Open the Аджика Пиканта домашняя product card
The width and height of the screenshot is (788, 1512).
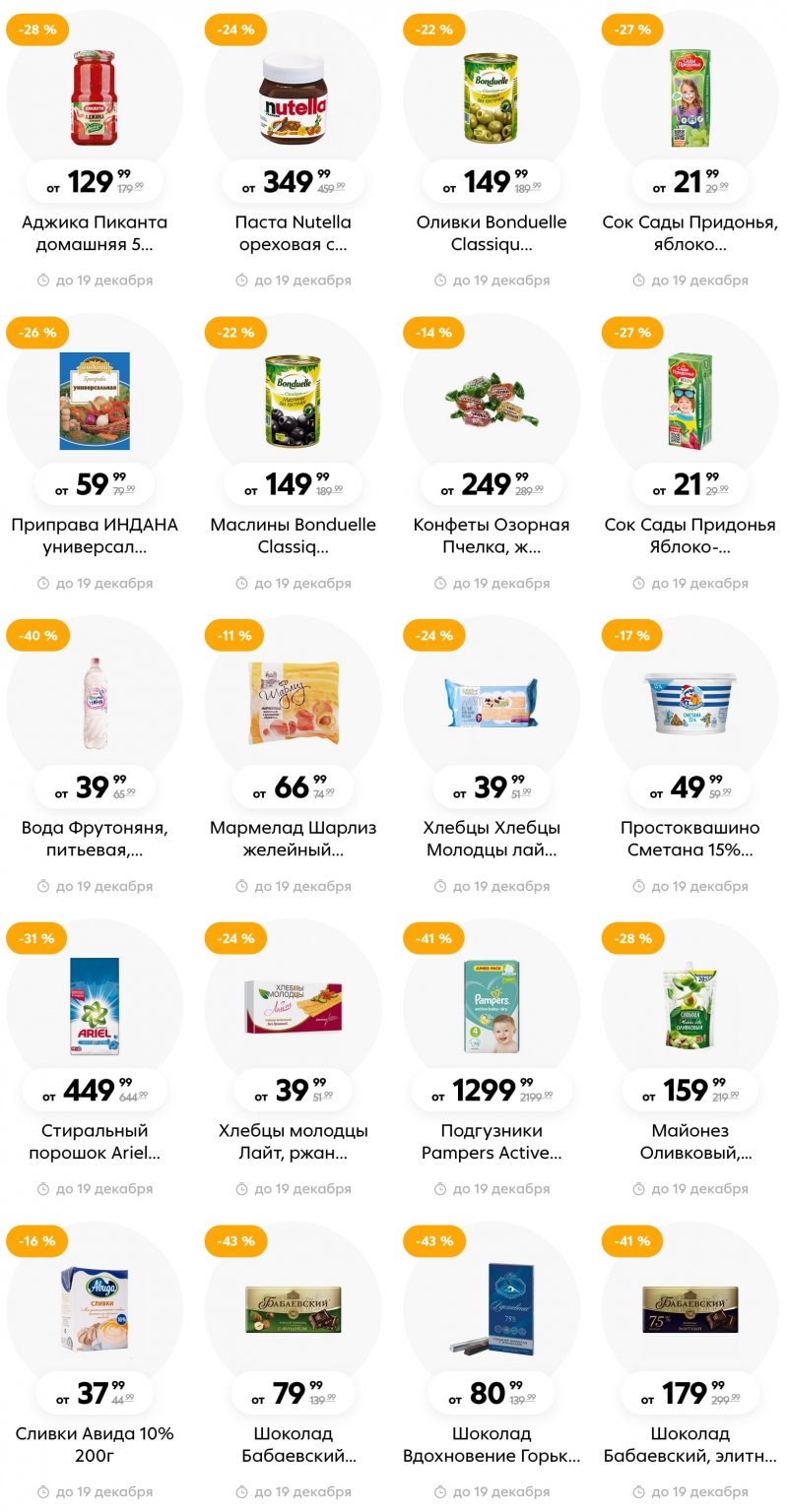[95, 98]
